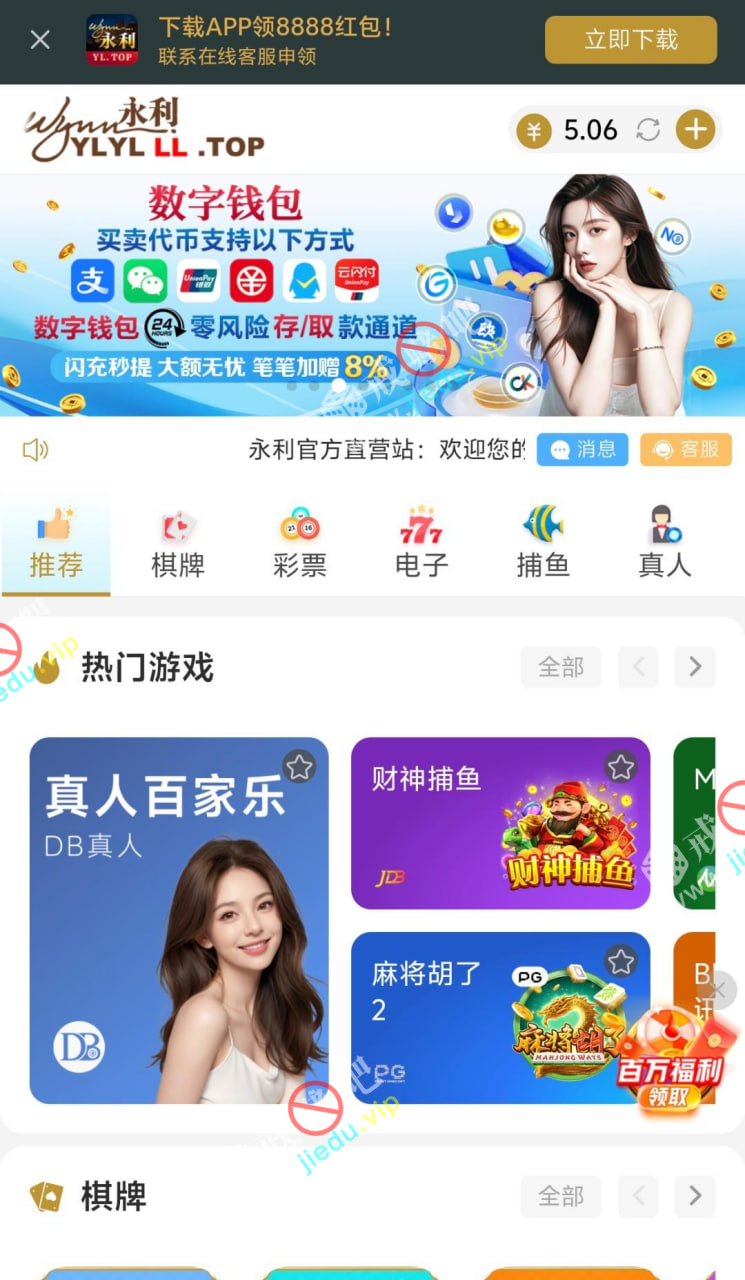This screenshot has height=1280, width=745.
Task: Go to the 捕鱼 fishing tab
Action: (543, 545)
